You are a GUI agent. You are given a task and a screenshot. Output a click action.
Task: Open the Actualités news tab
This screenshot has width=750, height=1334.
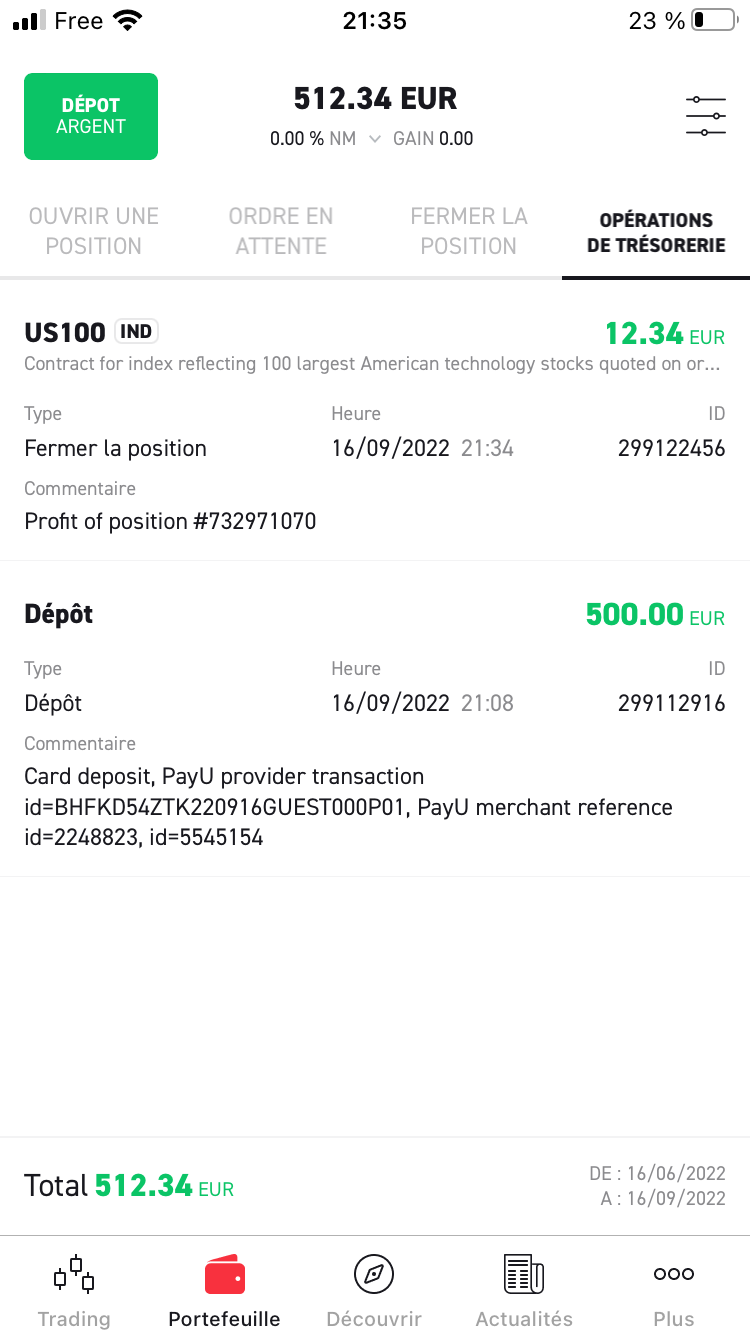[x=524, y=1289]
